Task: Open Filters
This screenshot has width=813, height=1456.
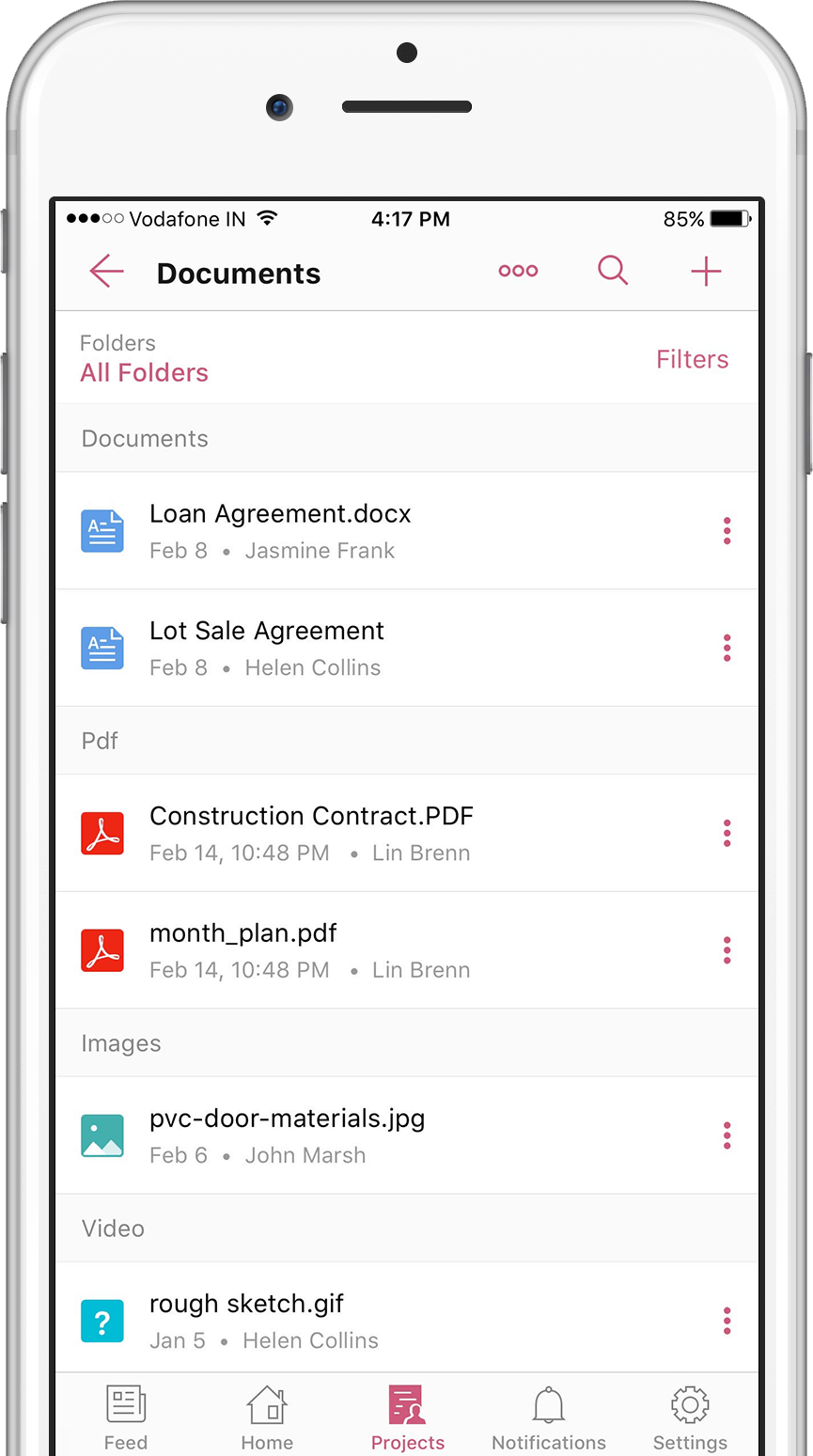Action: [x=692, y=359]
